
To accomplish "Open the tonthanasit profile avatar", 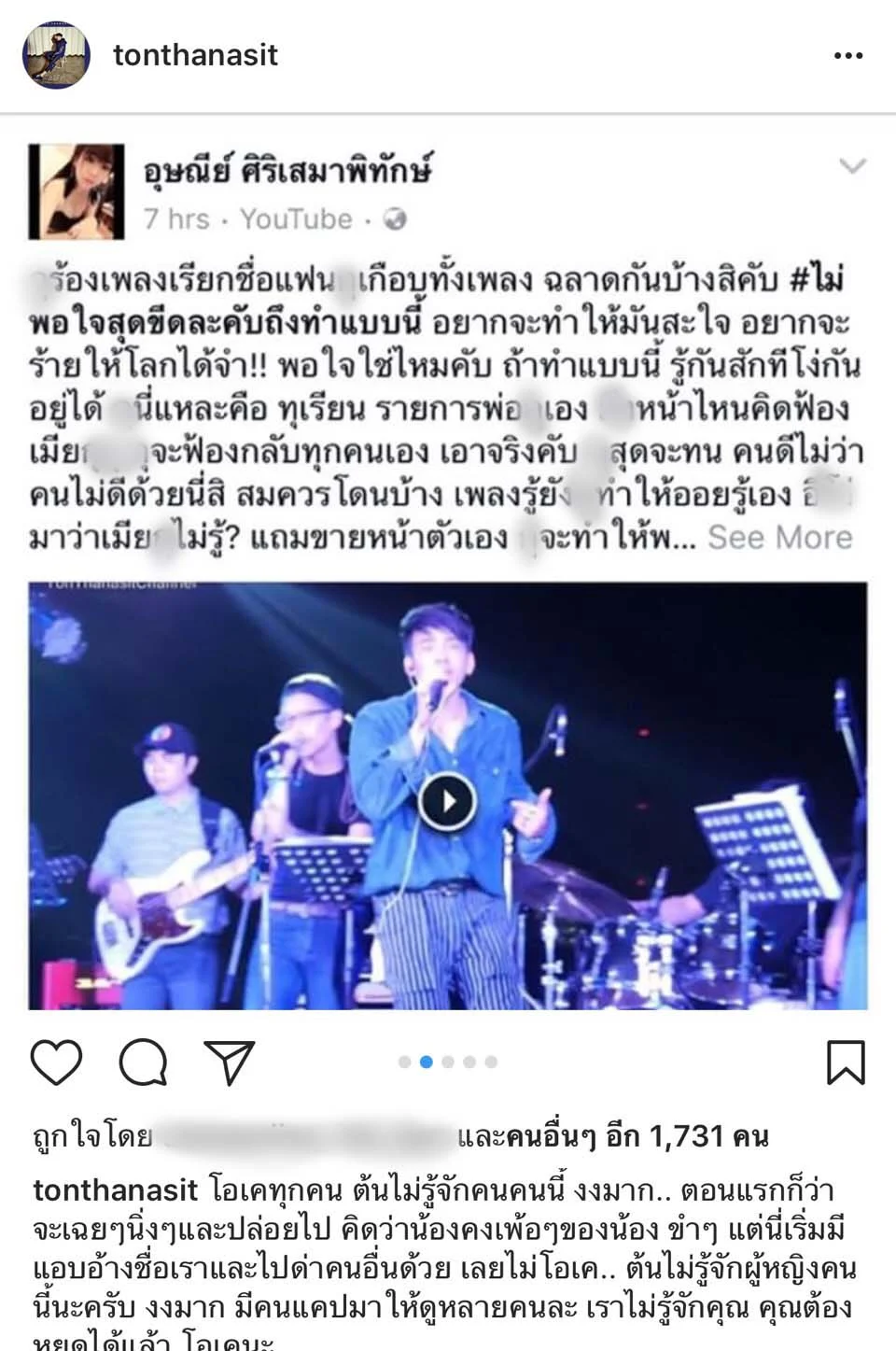I will coord(56,55).
